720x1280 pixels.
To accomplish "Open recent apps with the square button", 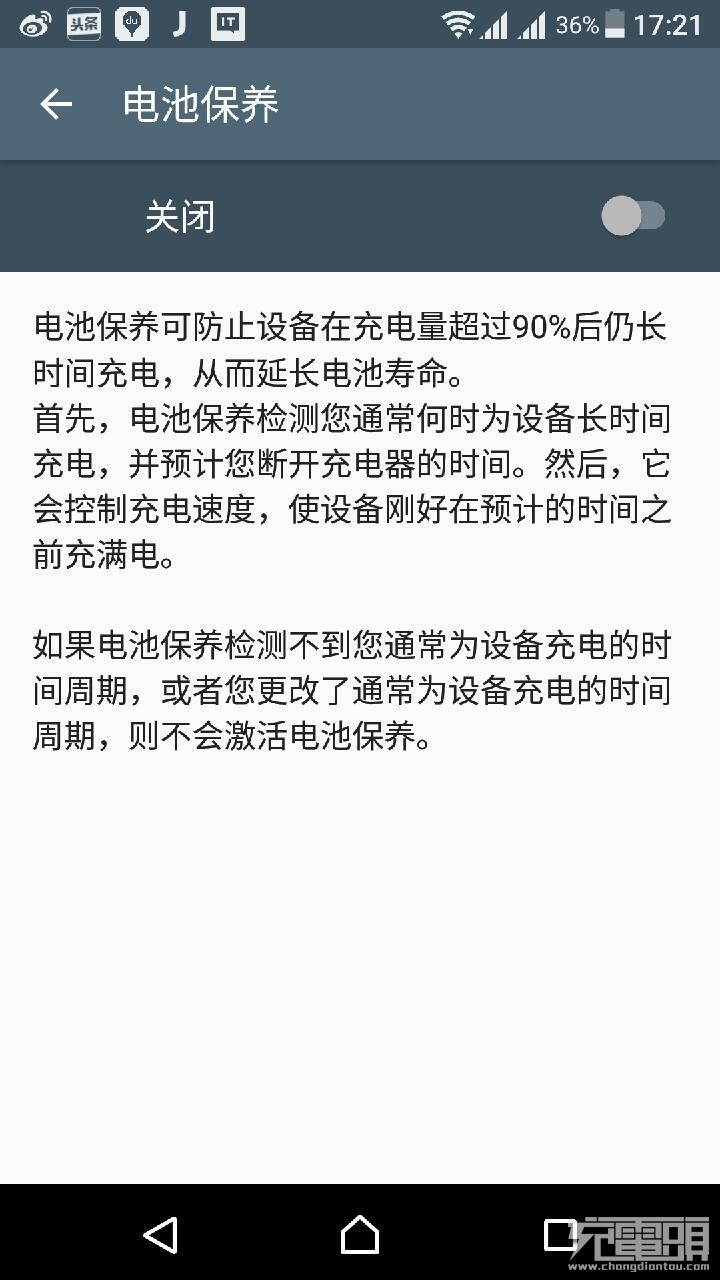I will coord(560,1236).
